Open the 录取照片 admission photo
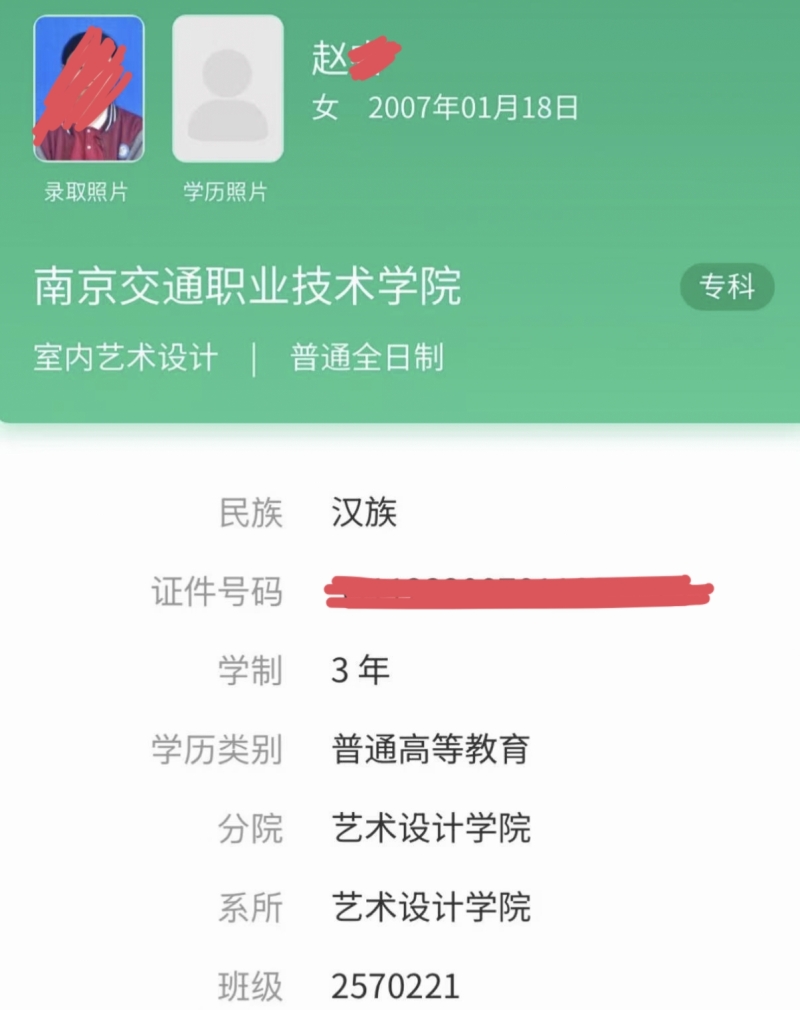The height and width of the screenshot is (1010, 800). (88, 89)
